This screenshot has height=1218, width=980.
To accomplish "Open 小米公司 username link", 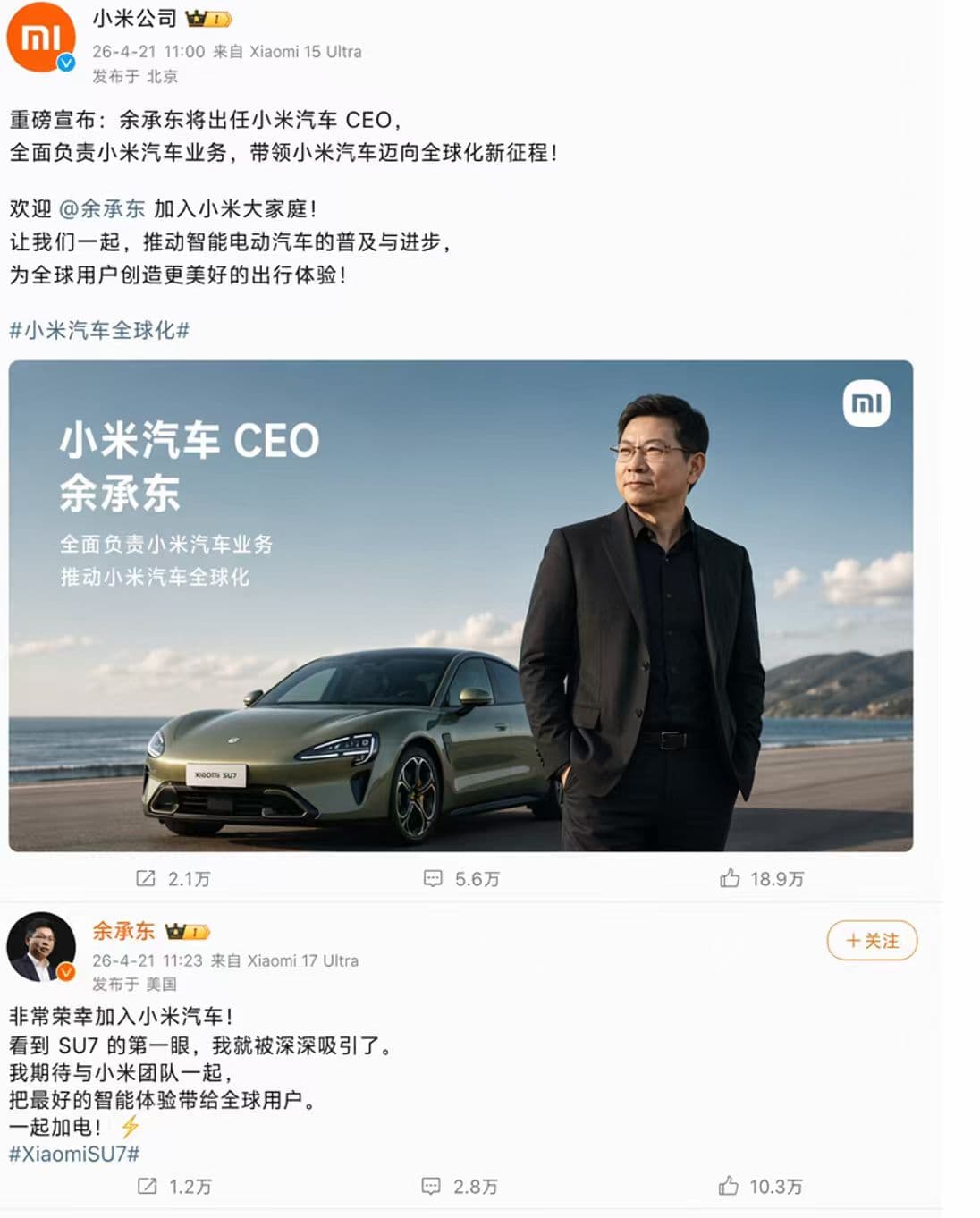I will 134,18.
